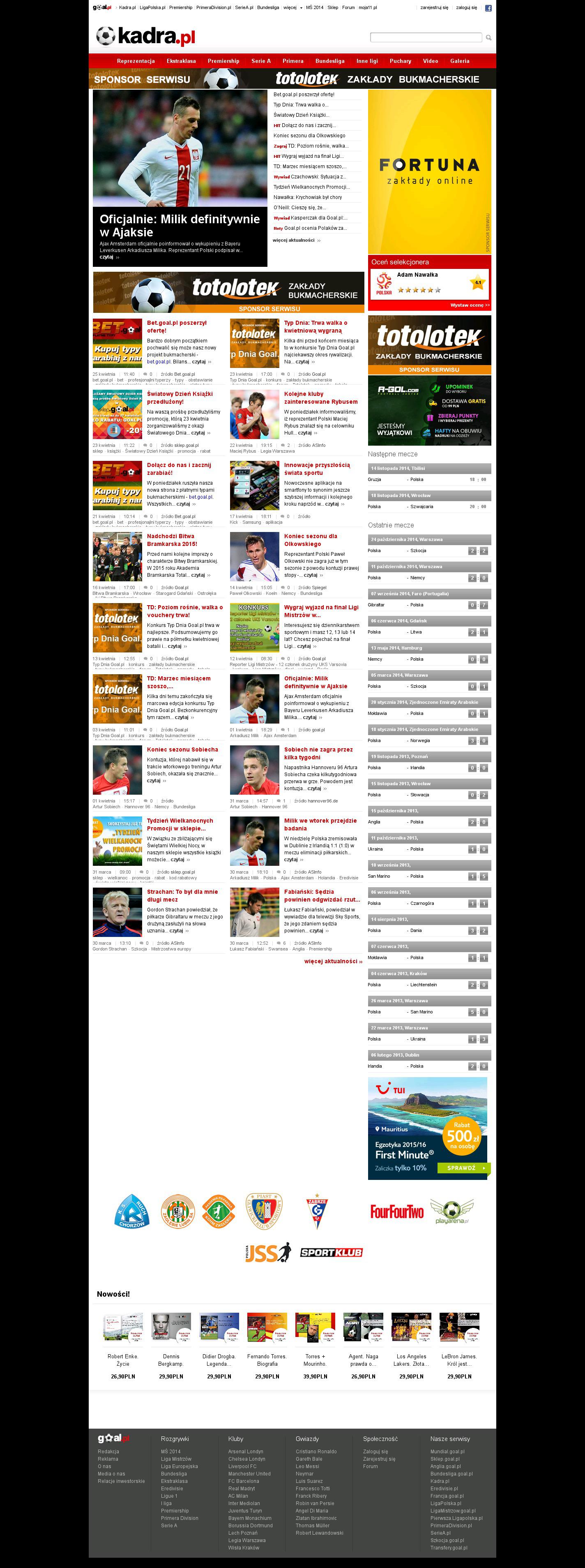Screen dimensions: 585x1568
Task: Open the Facebook icon in top bar
Action: (x=488, y=8)
